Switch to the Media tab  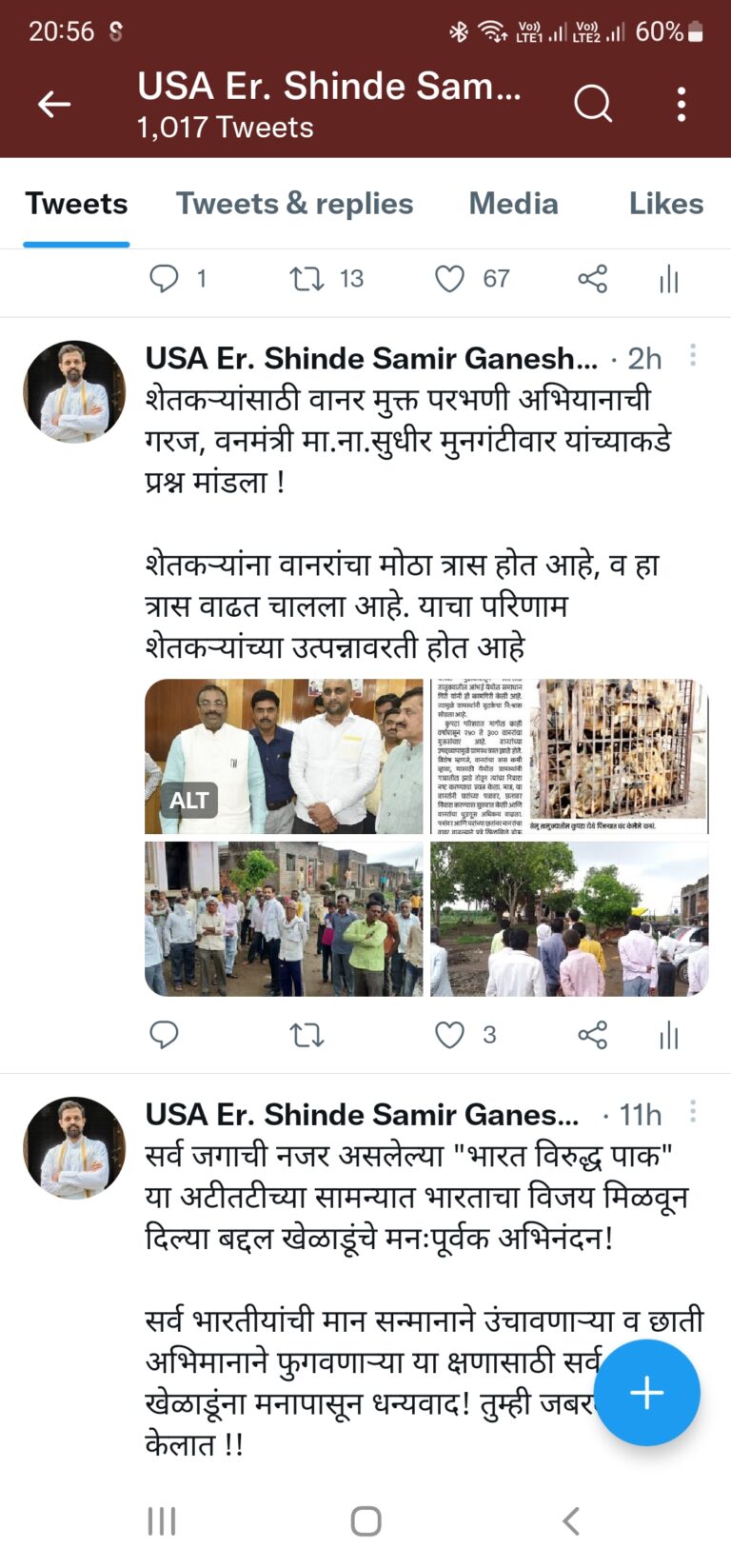(513, 204)
